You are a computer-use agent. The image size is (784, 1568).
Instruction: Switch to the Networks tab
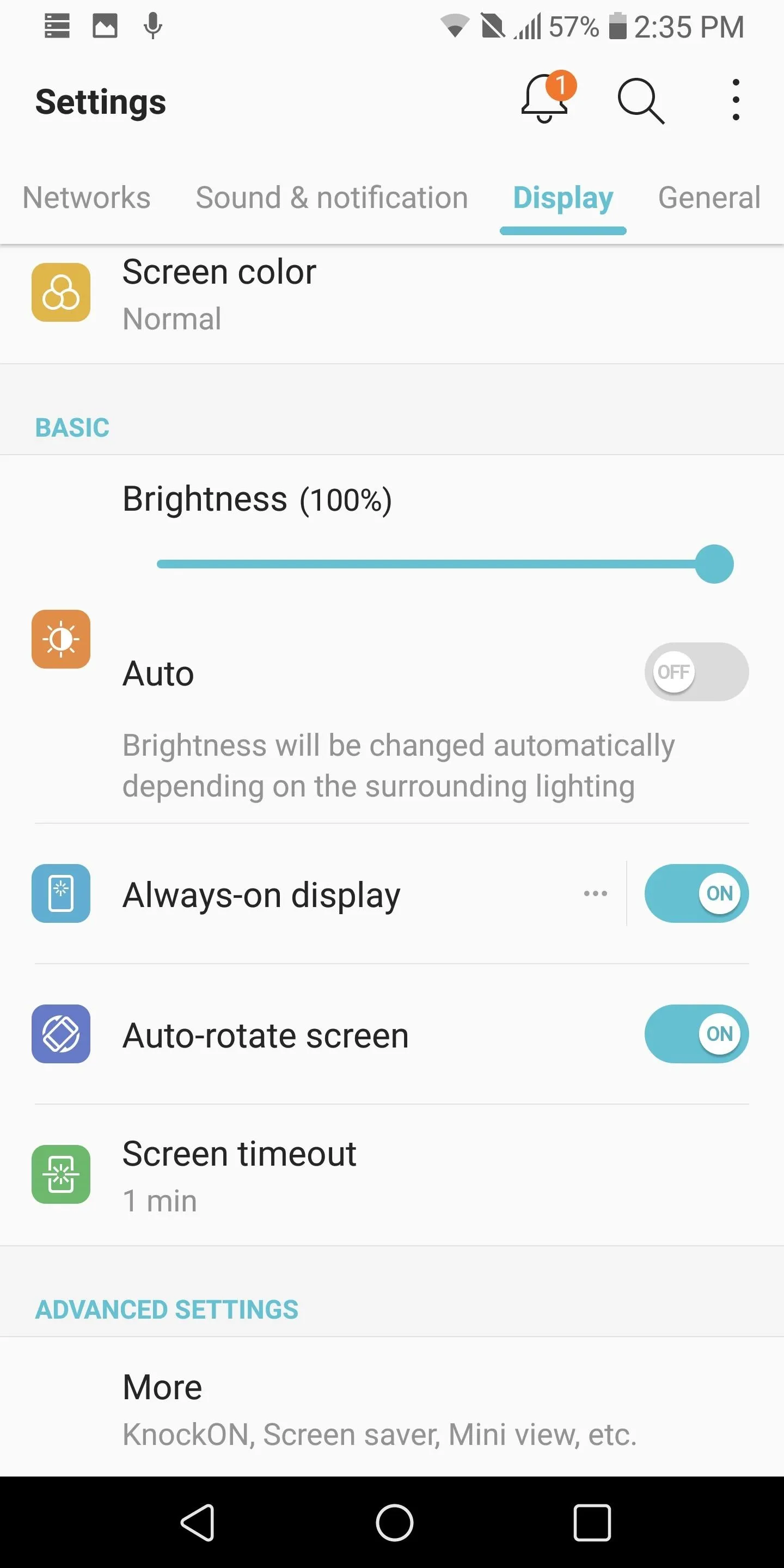point(87,198)
